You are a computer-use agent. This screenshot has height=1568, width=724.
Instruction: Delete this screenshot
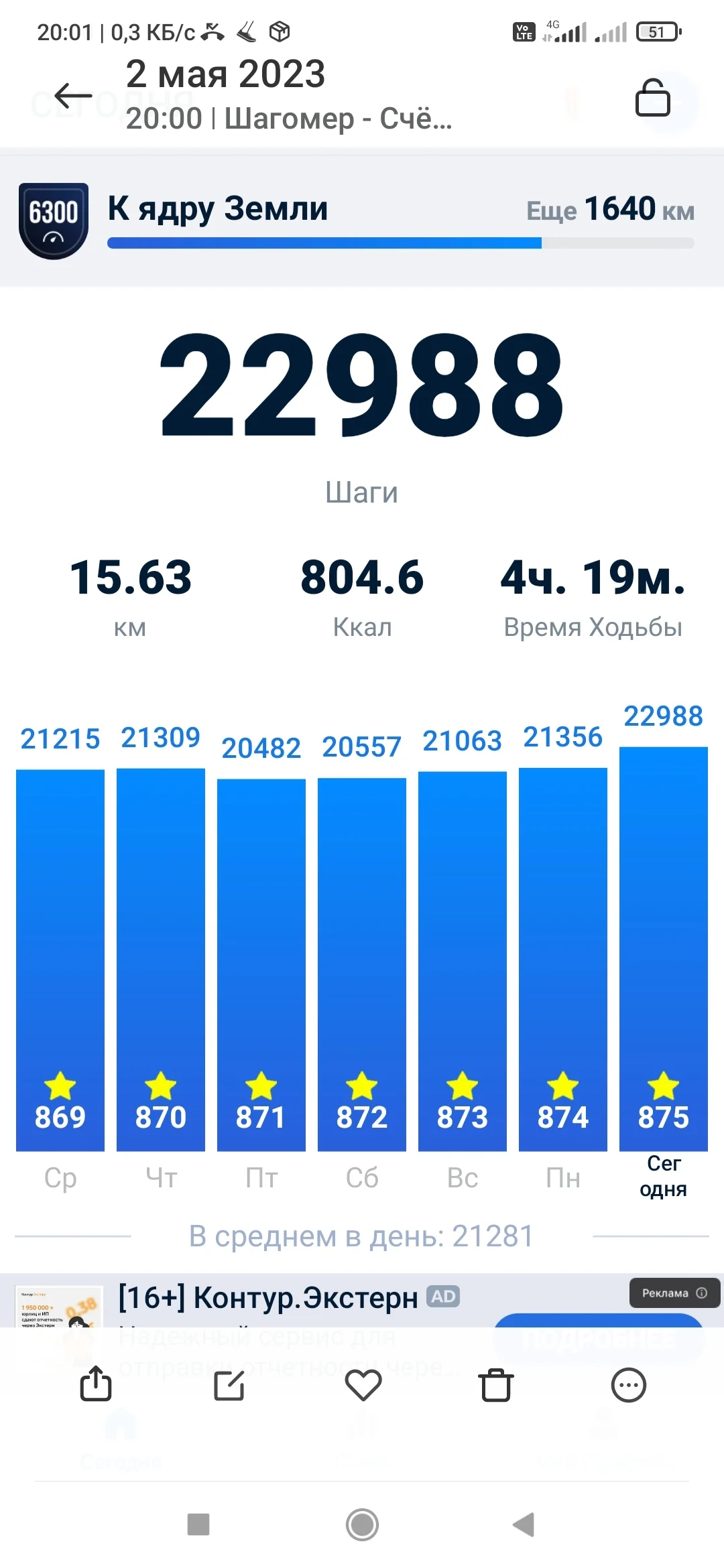tap(496, 1385)
